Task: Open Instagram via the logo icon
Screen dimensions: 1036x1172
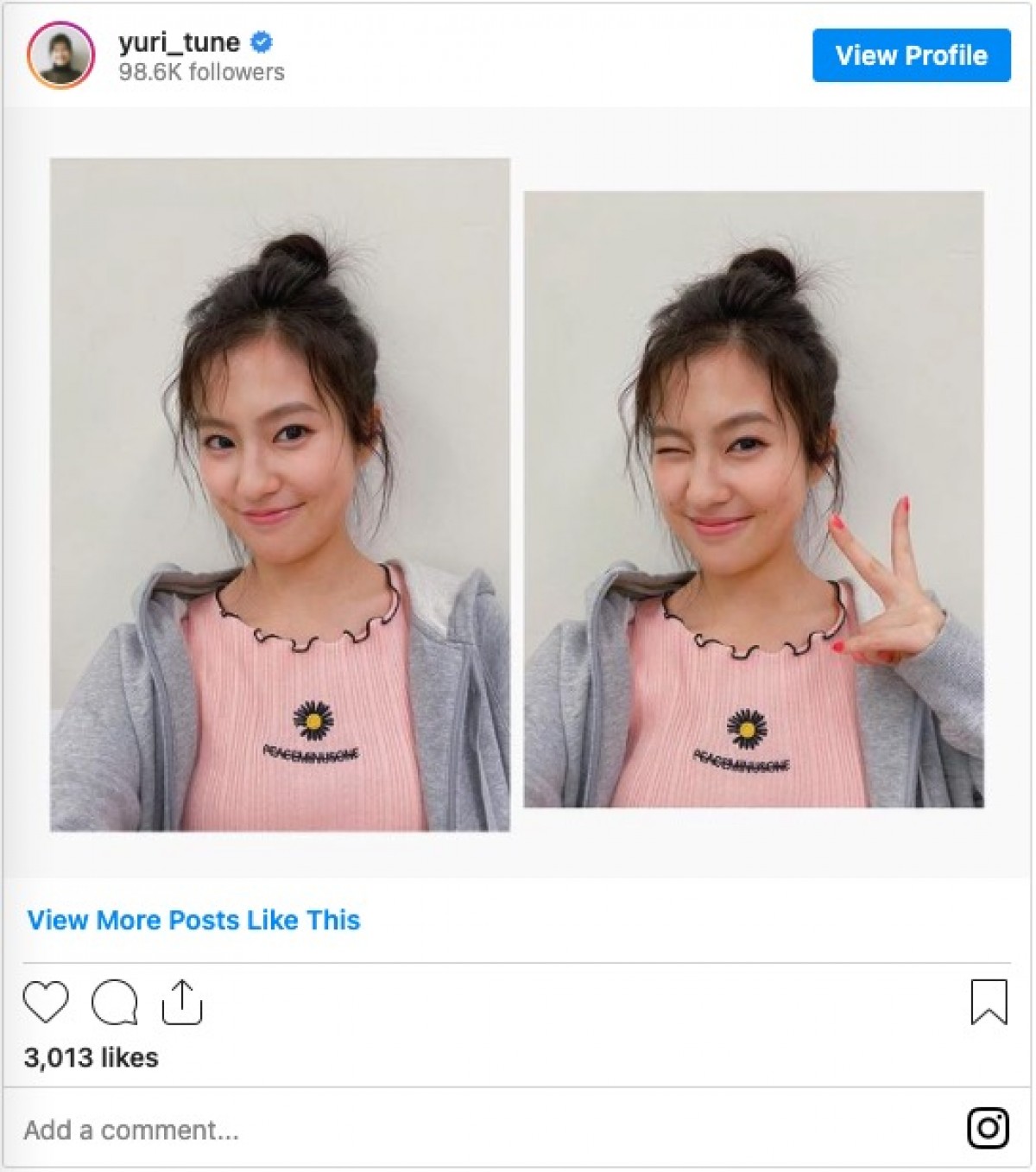Action: (988, 1128)
